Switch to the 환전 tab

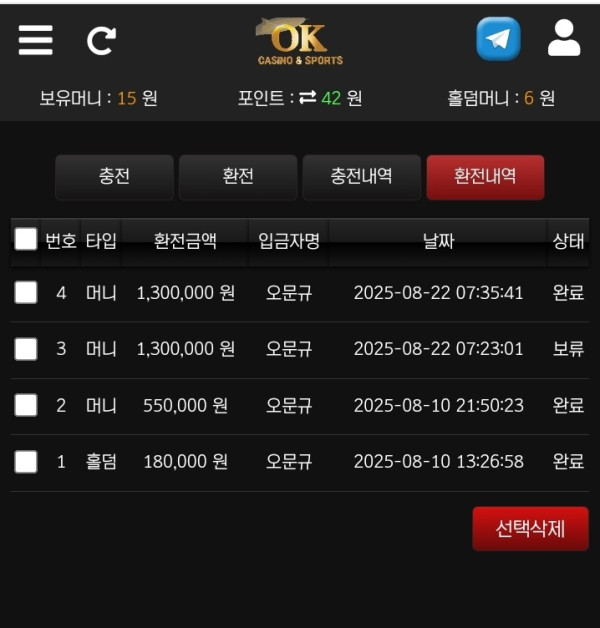pos(238,177)
